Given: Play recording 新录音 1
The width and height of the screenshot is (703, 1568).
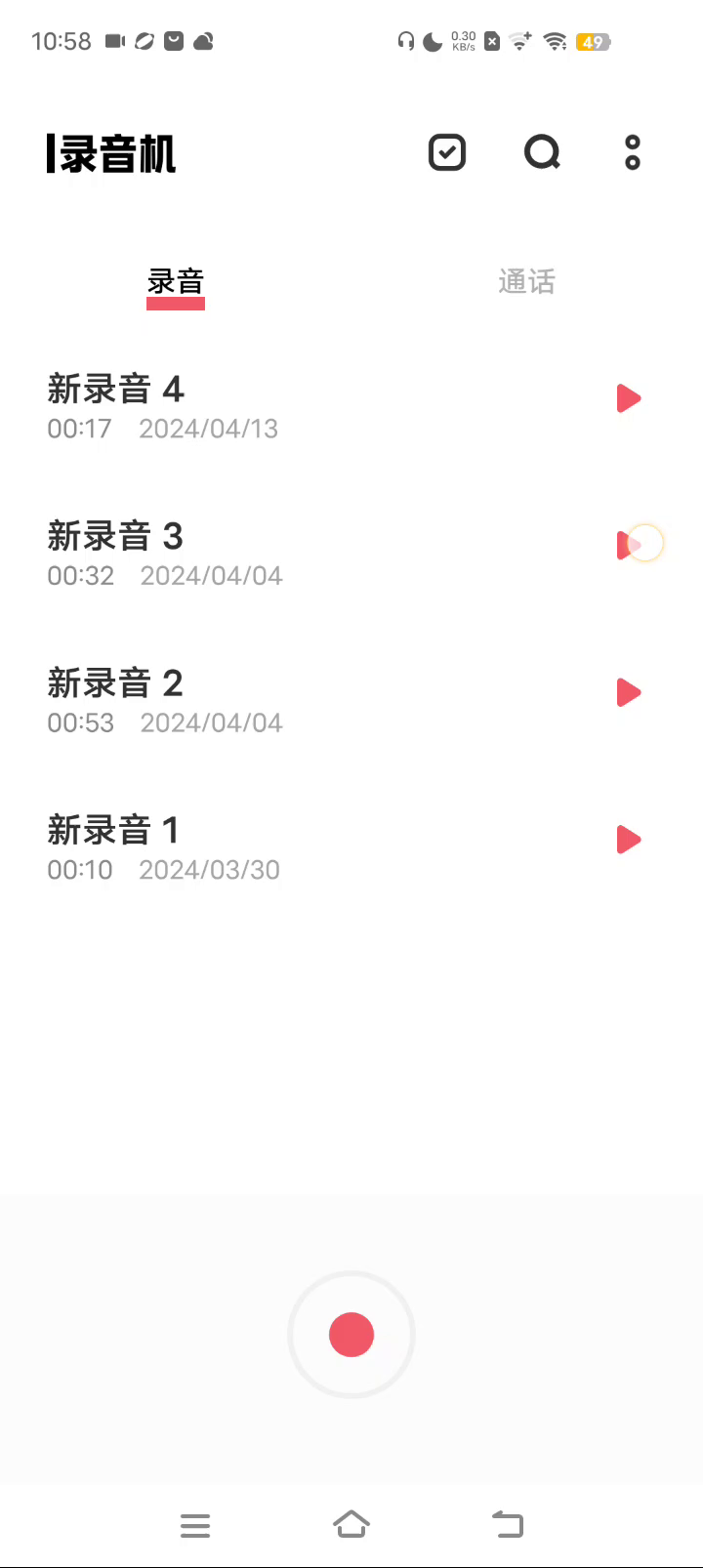Looking at the screenshot, I should (628, 840).
